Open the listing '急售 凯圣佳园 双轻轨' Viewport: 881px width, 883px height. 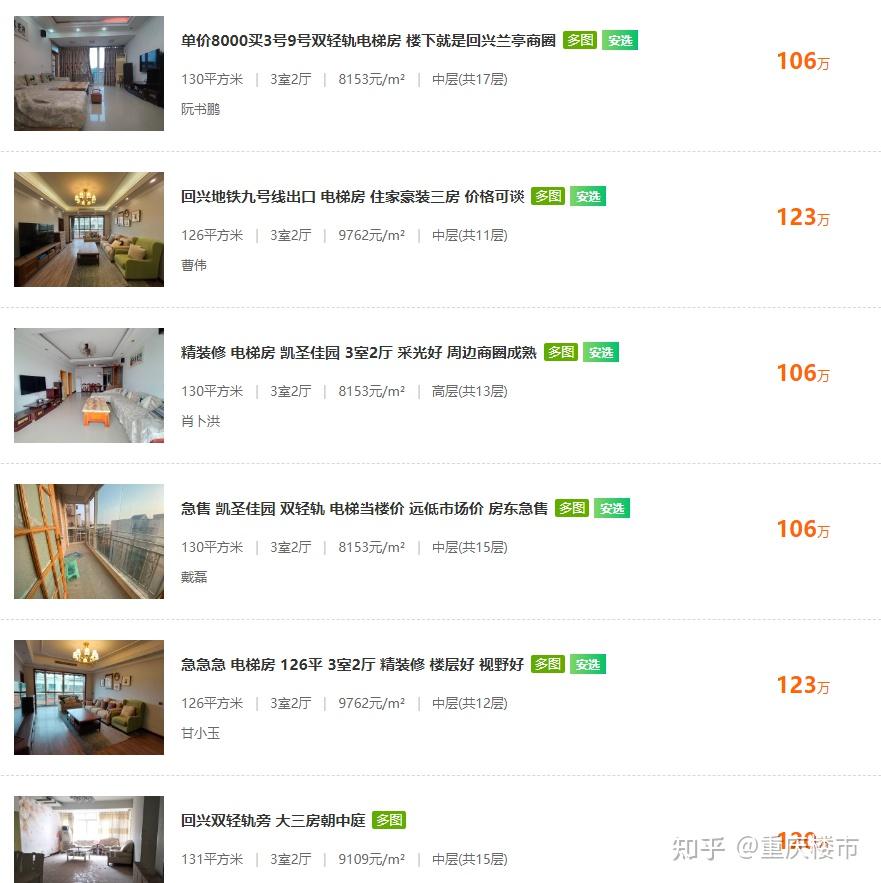364,509
